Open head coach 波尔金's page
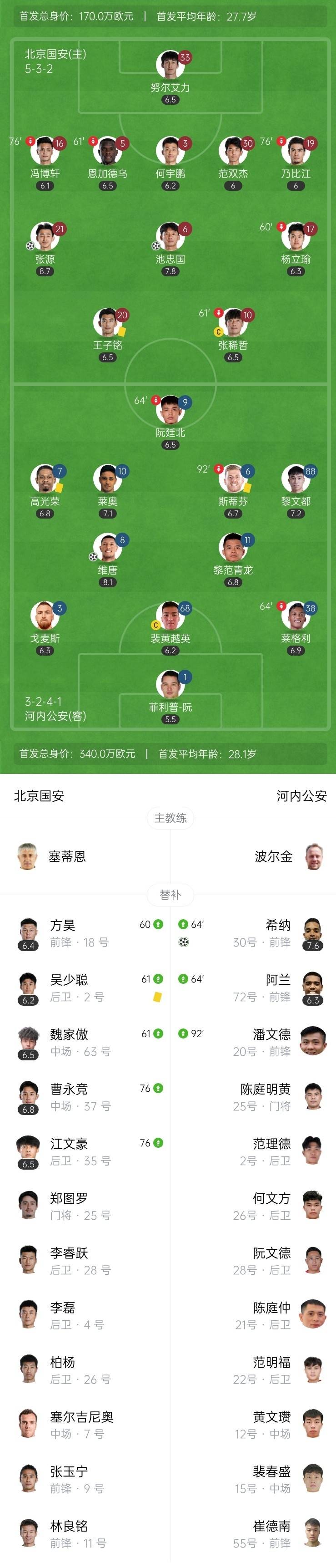Screen dimensions: 336x1568 click(273, 856)
